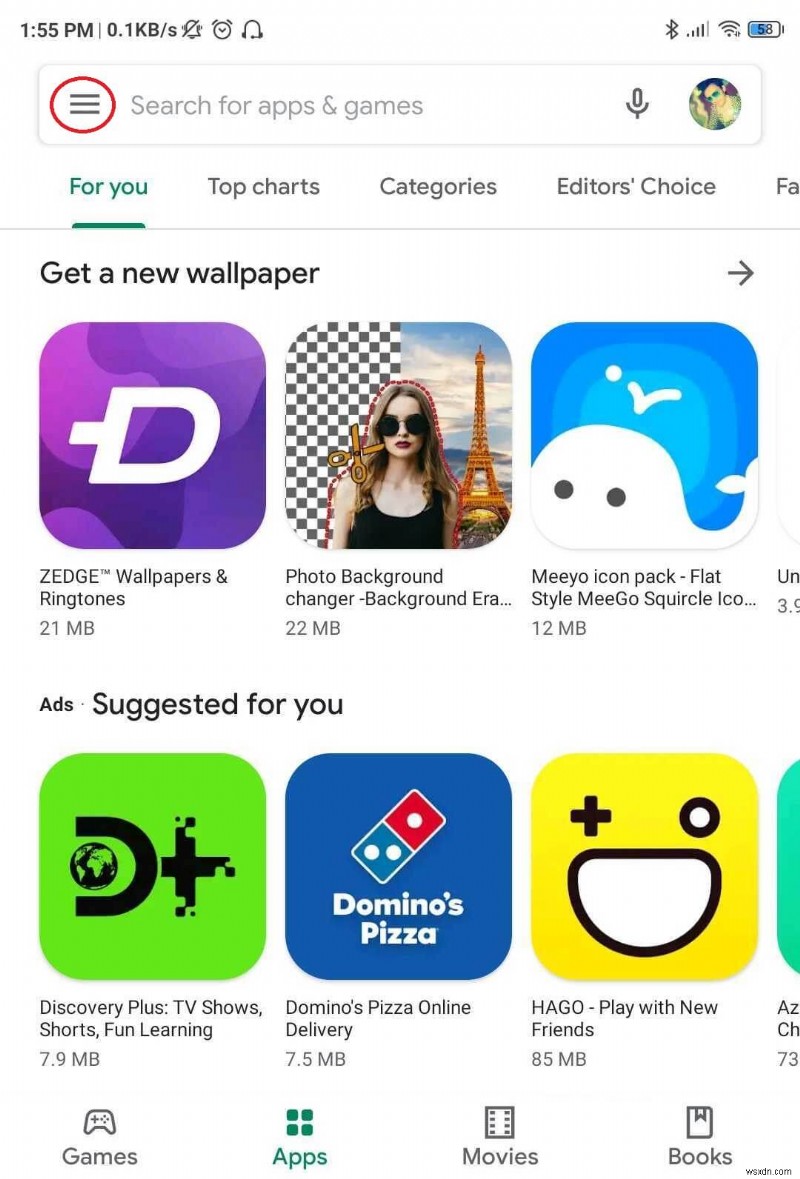Open the Meeyo icon pack app
The image size is (800, 1179).
coord(643,437)
